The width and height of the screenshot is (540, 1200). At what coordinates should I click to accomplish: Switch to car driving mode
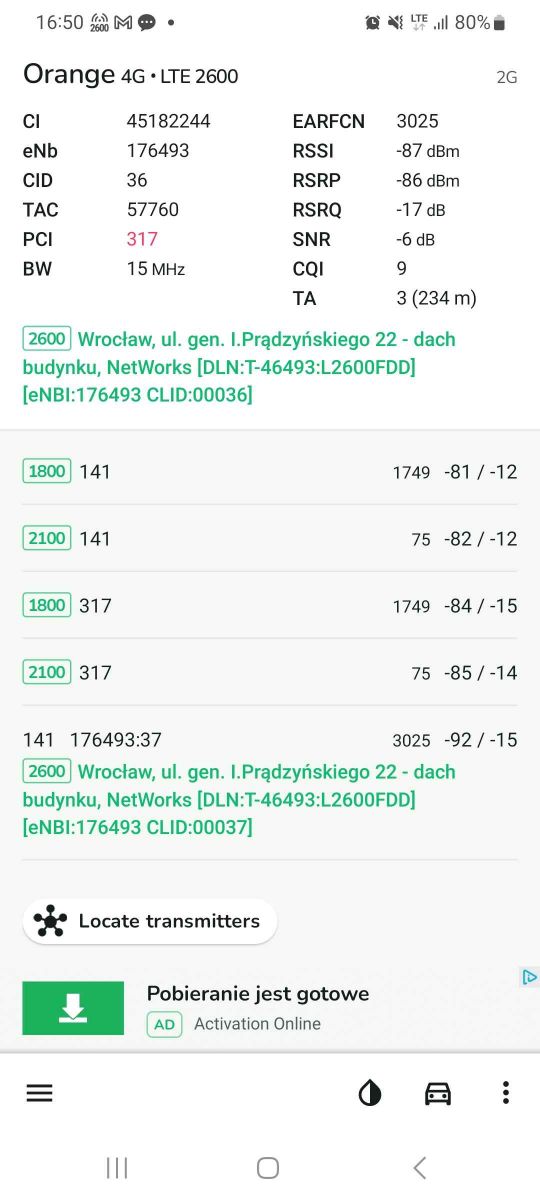(438, 1093)
